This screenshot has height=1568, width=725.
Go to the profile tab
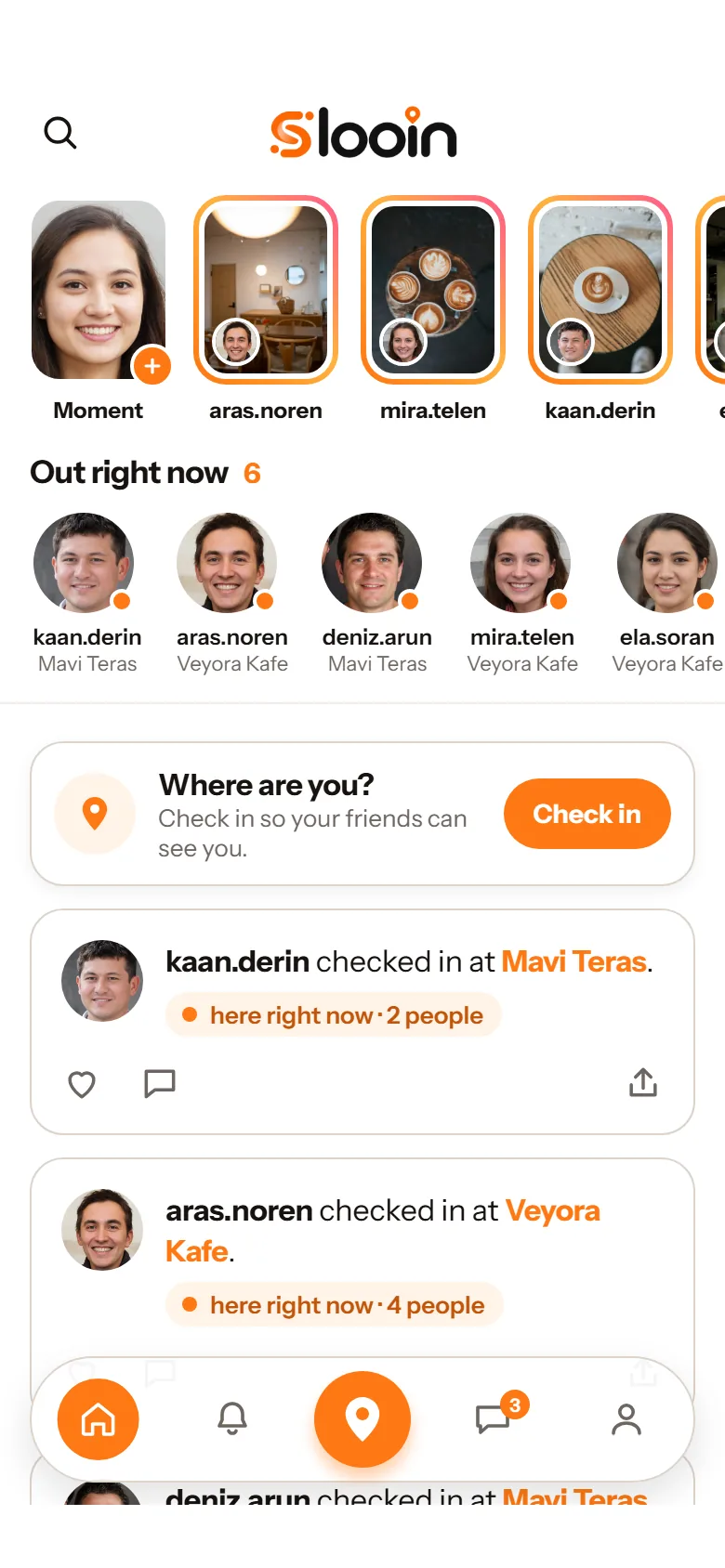(626, 1419)
